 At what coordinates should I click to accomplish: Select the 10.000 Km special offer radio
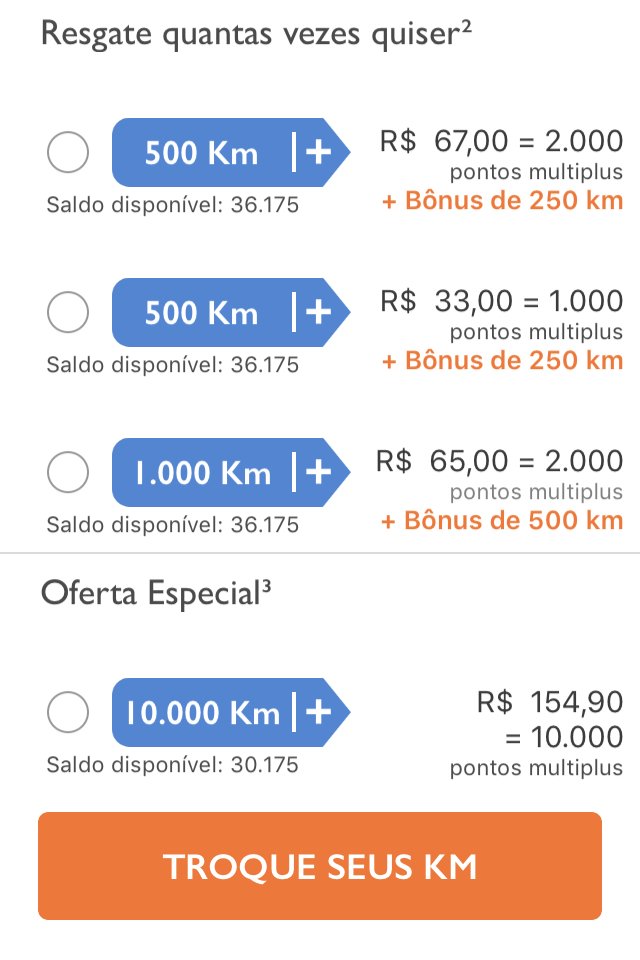(68, 713)
